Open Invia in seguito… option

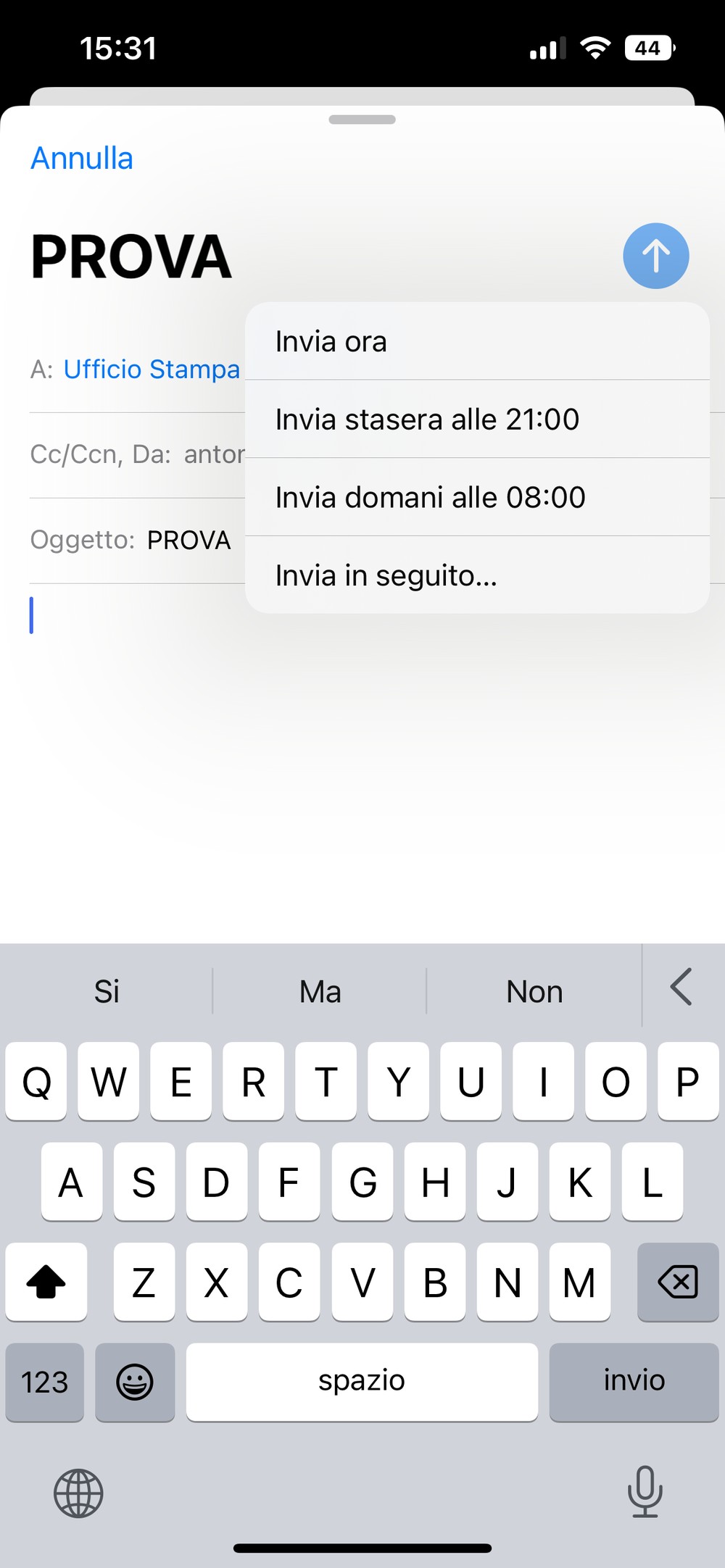[x=476, y=576]
